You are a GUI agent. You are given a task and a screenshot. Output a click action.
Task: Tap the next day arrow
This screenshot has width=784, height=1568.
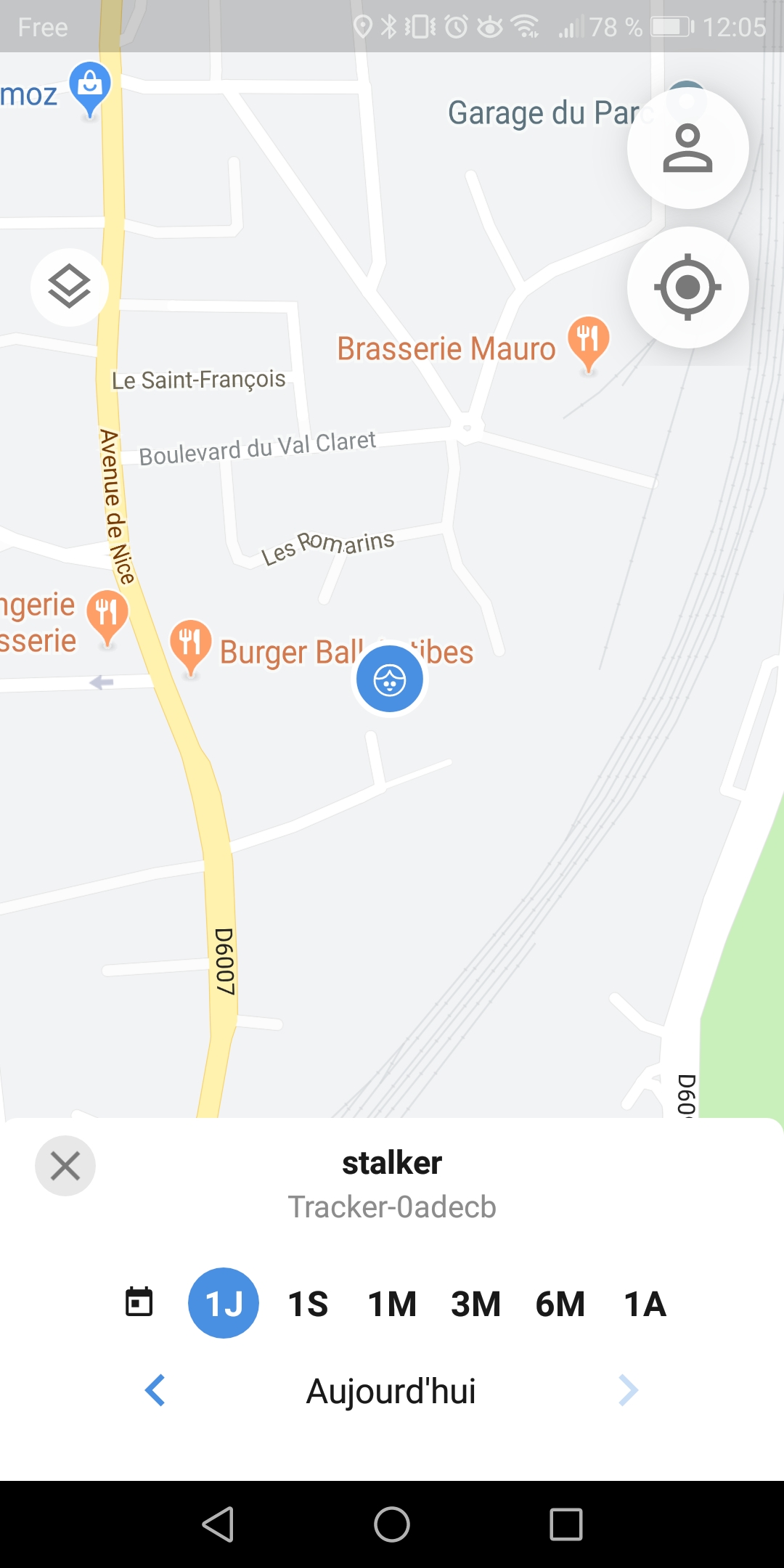pos(628,1390)
